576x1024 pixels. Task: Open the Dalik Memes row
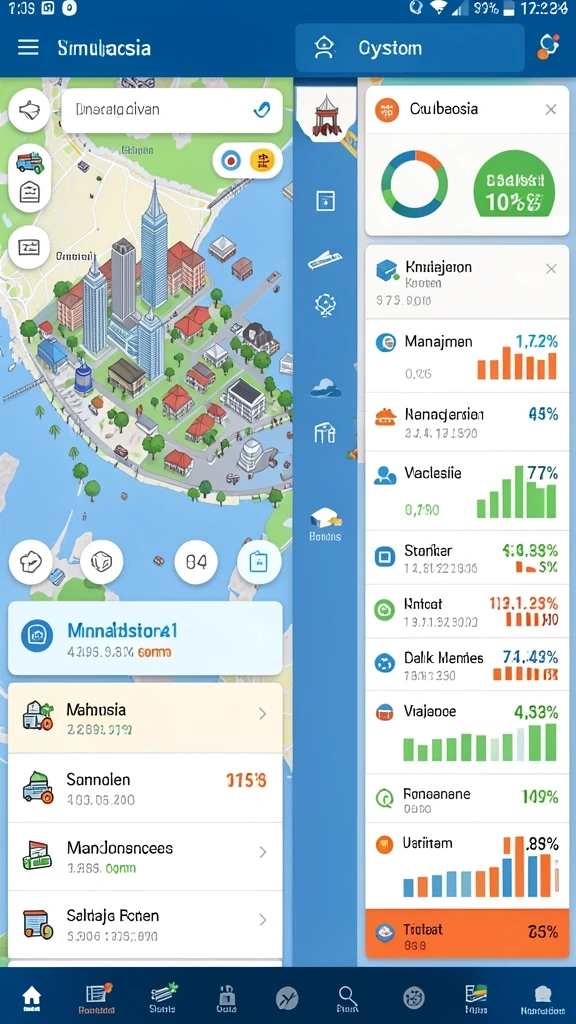pyautogui.click(x=466, y=664)
